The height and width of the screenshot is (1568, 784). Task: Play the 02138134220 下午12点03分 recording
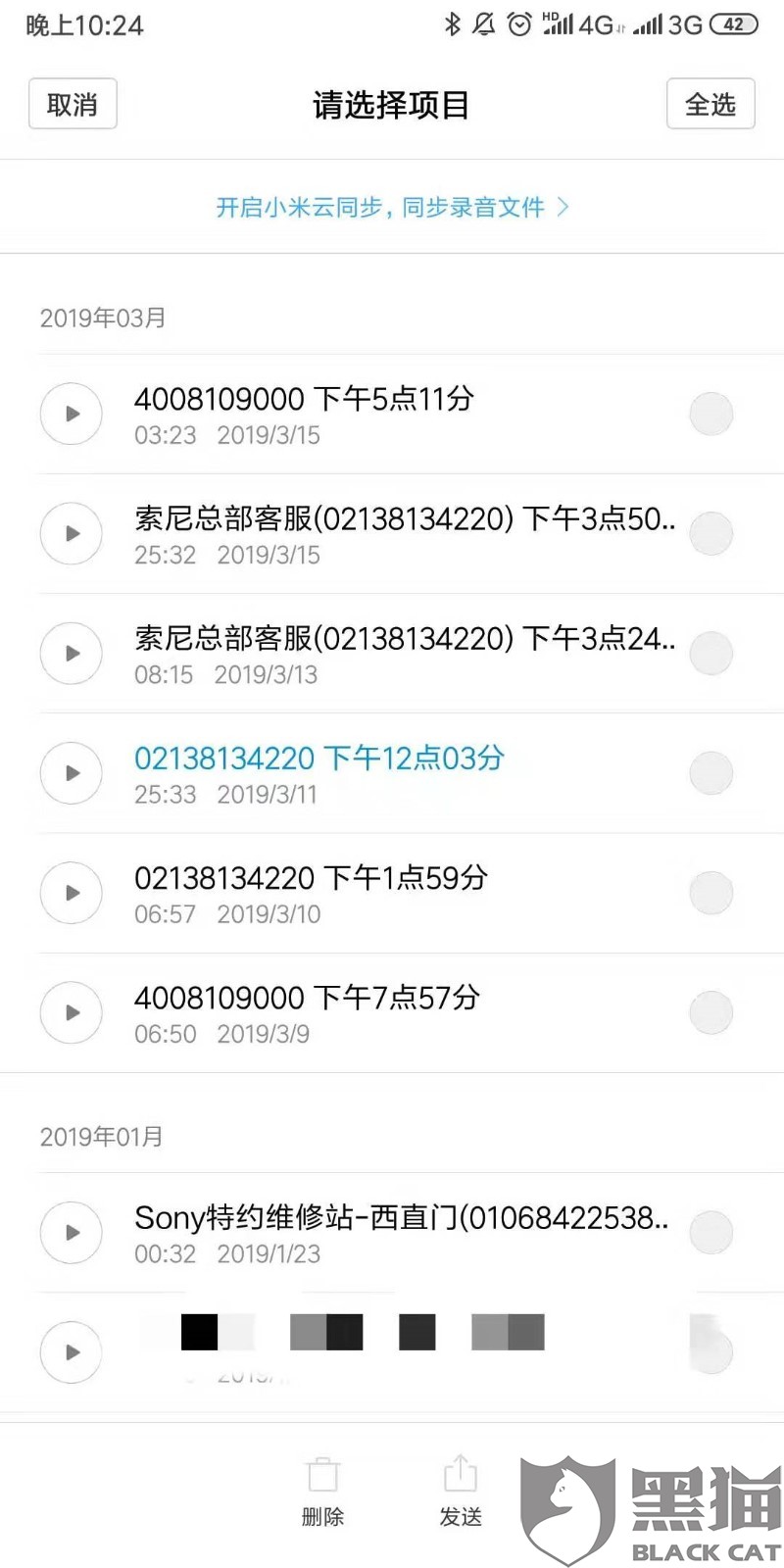[72, 773]
